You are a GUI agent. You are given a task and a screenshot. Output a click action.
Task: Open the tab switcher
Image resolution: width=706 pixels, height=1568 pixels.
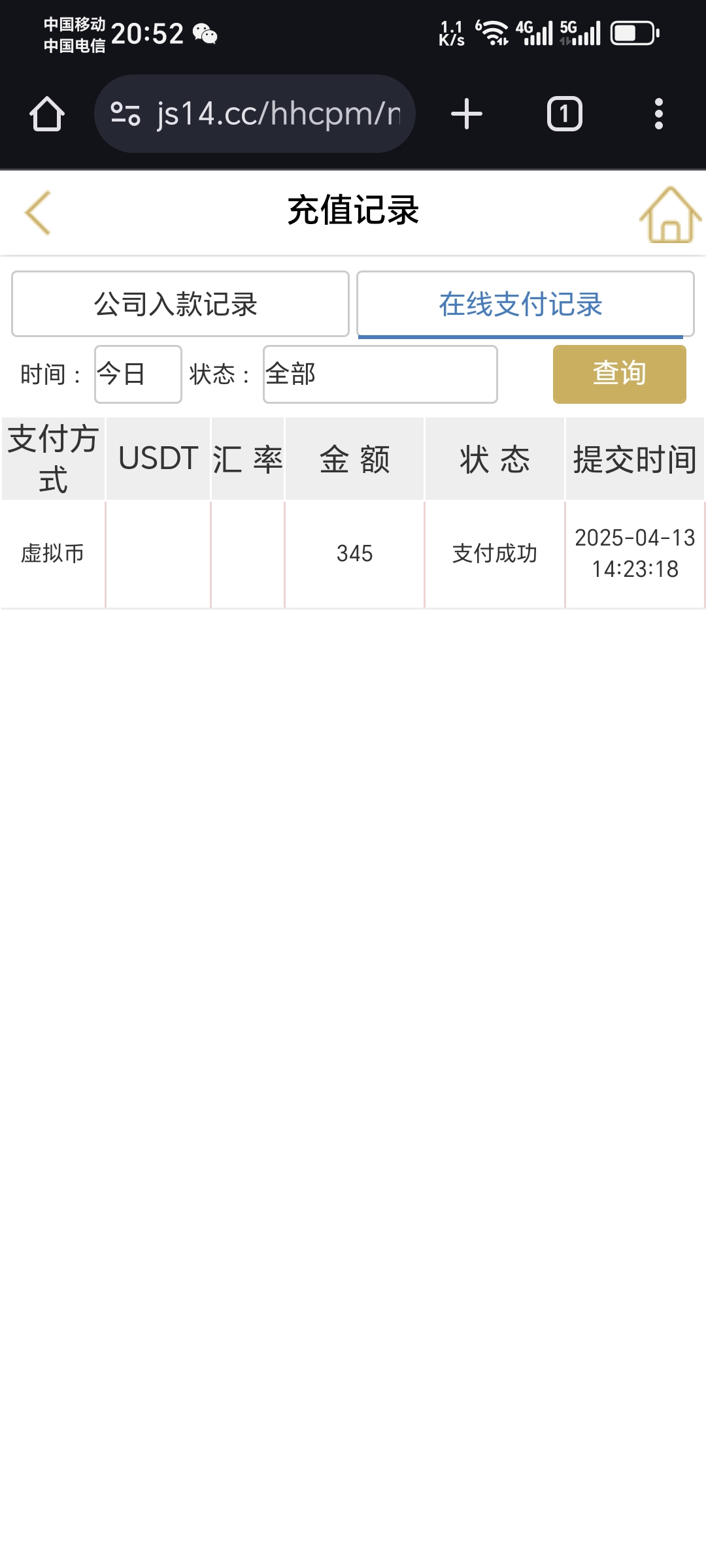(x=564, y=114)
